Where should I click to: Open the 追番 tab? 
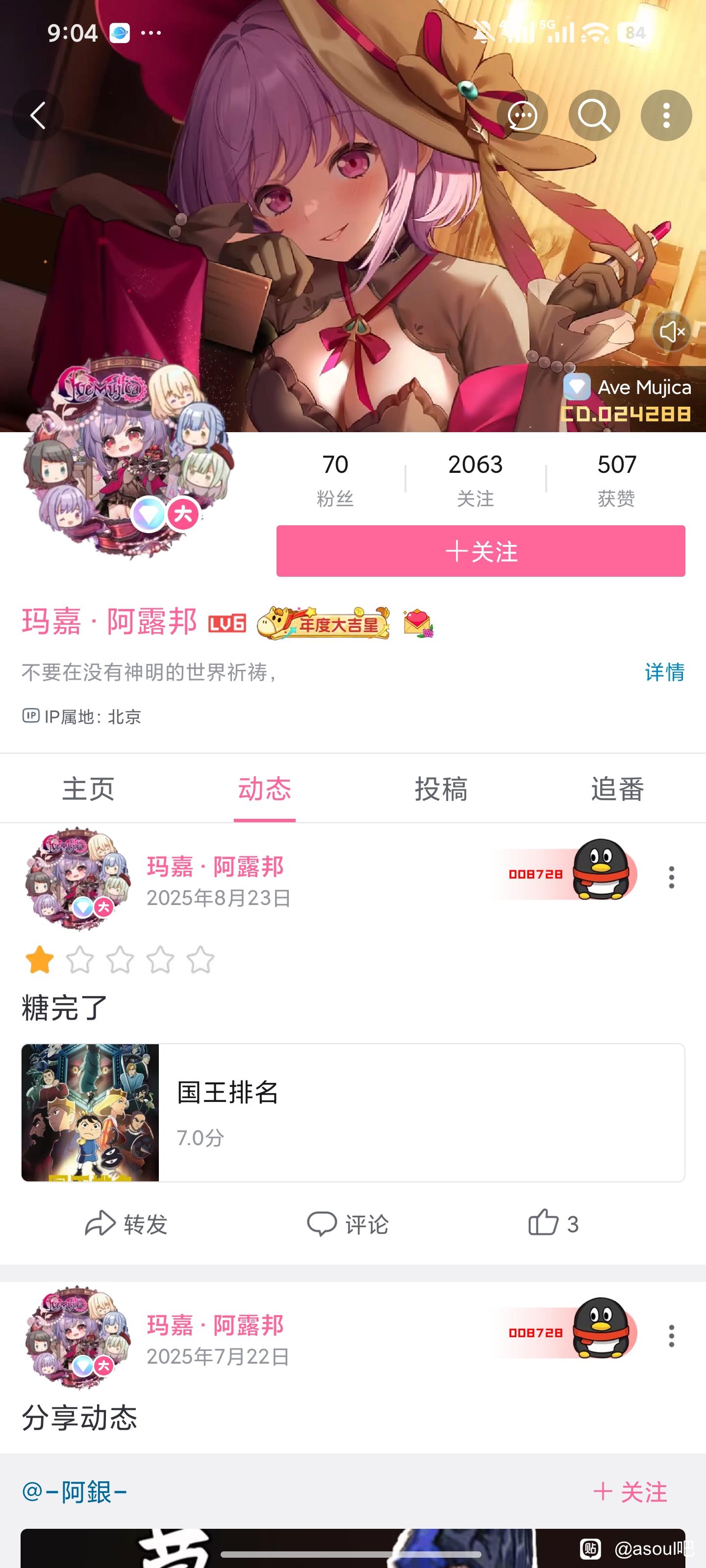tap(617, 789)
